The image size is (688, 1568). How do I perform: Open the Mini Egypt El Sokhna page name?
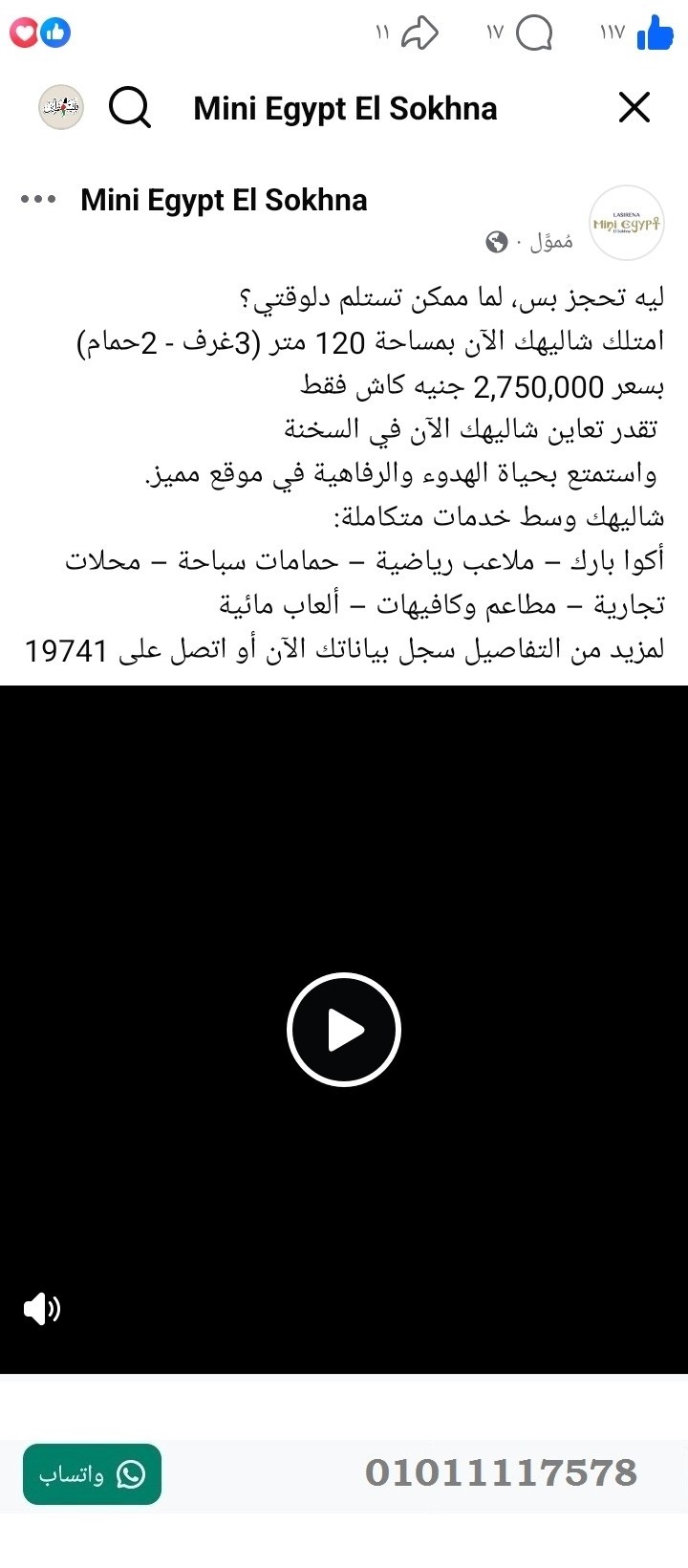pos(225,200)
